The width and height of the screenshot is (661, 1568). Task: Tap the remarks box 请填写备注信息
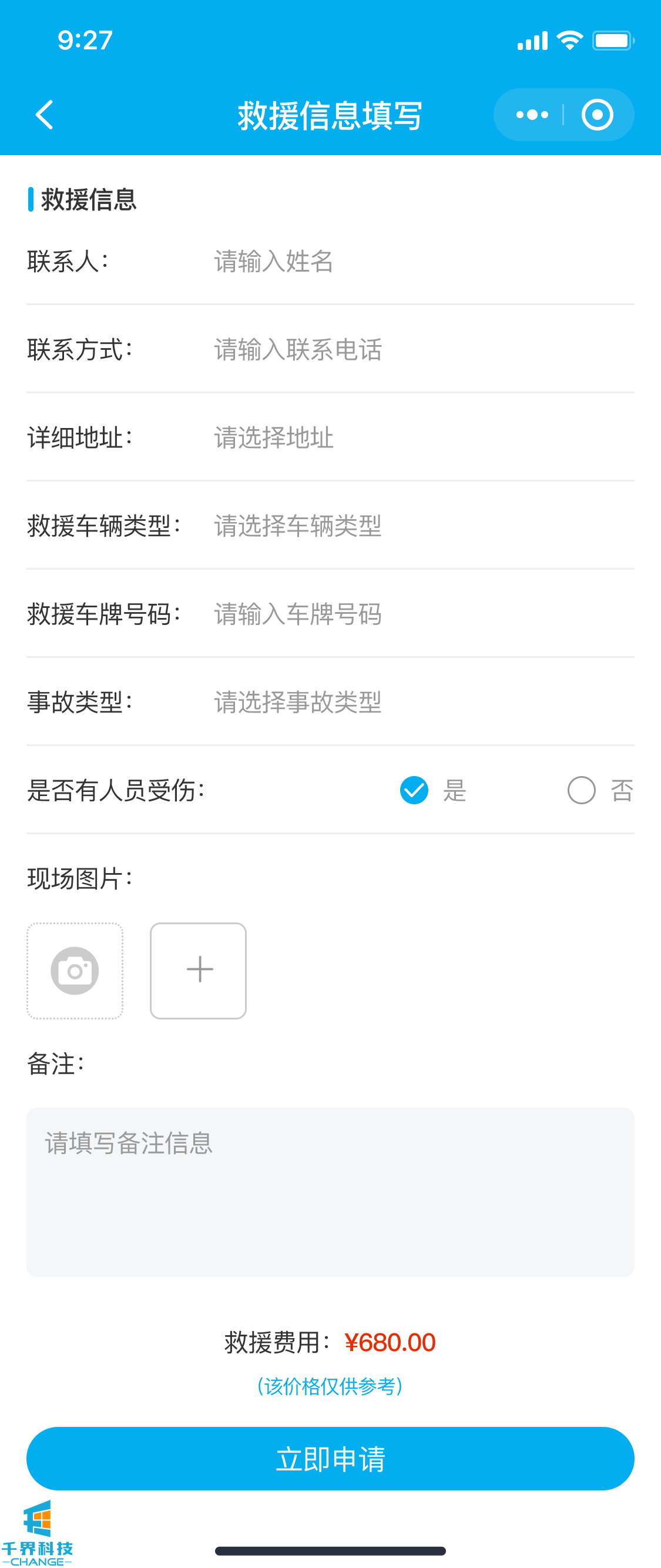(330, 1192)
